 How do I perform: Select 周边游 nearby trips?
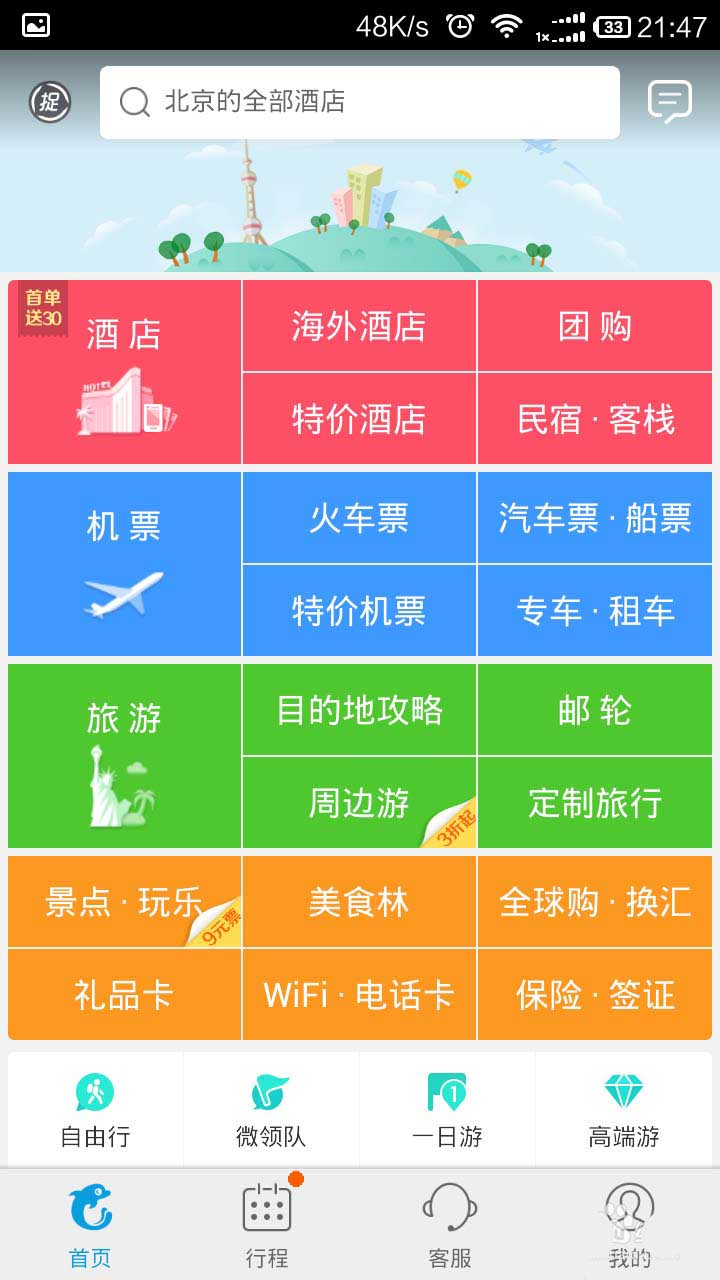click(359, 803)
